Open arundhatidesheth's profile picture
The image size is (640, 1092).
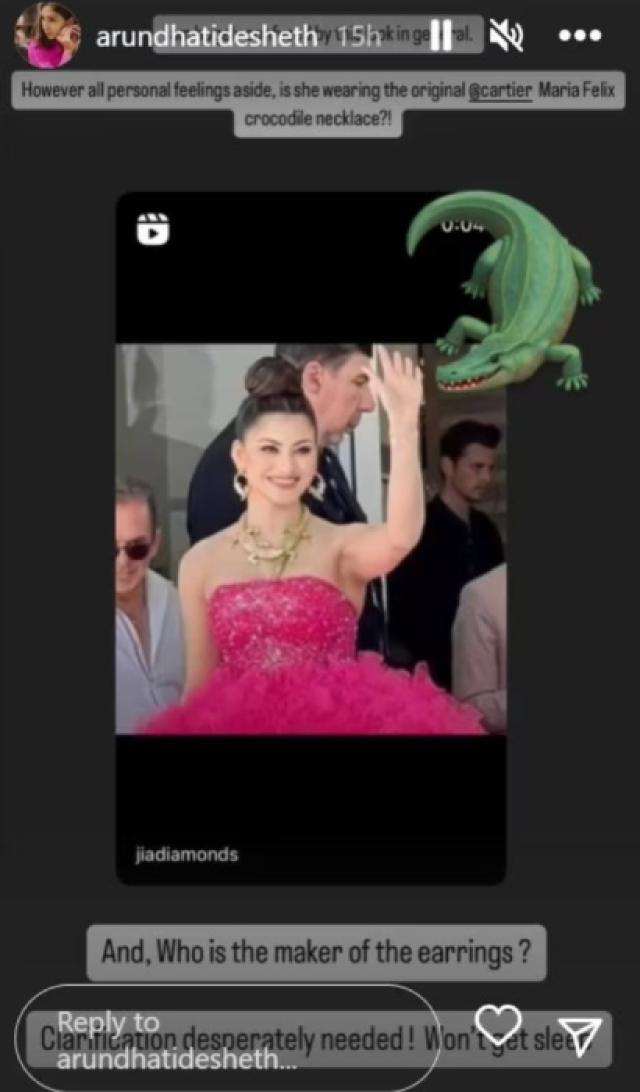47,35
